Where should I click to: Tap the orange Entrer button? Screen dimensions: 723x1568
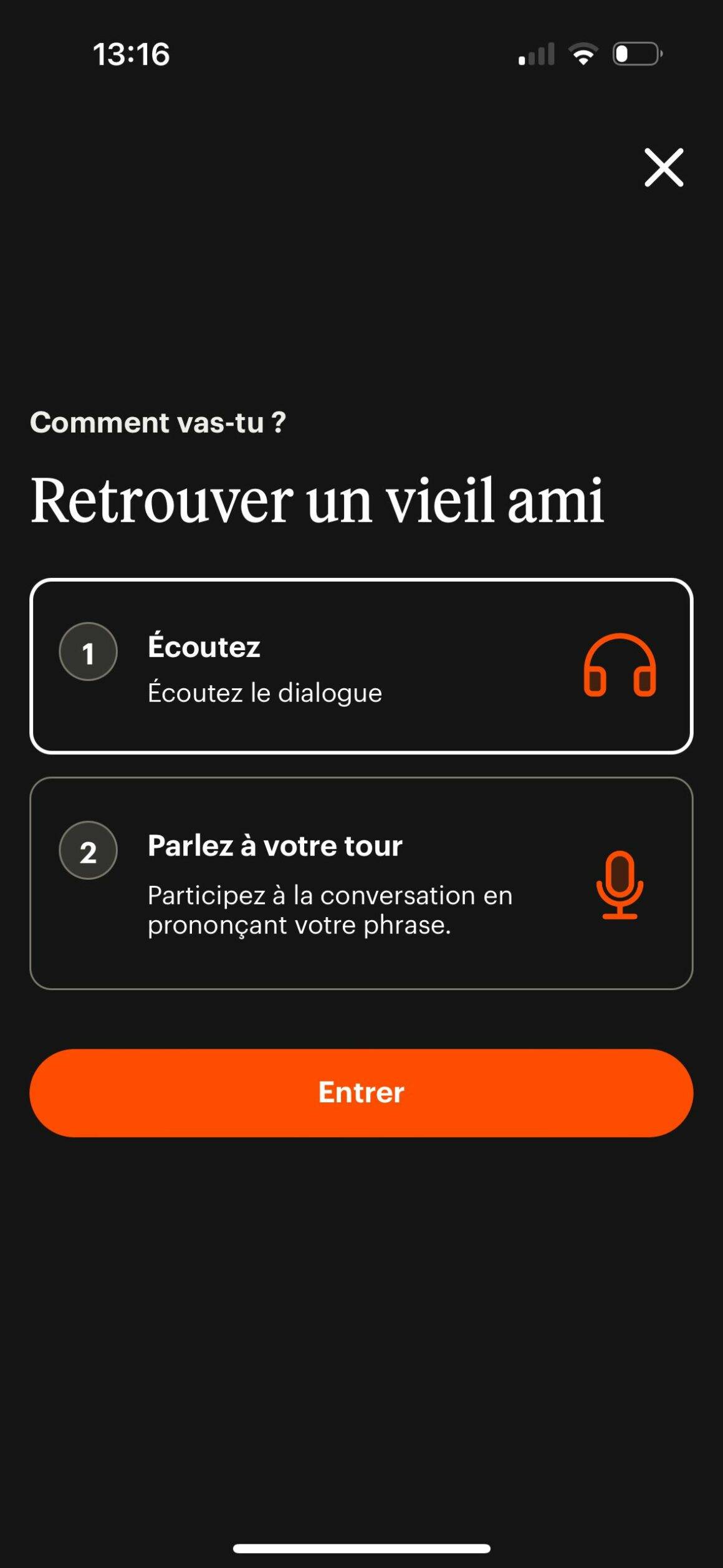coord(362,1092)
